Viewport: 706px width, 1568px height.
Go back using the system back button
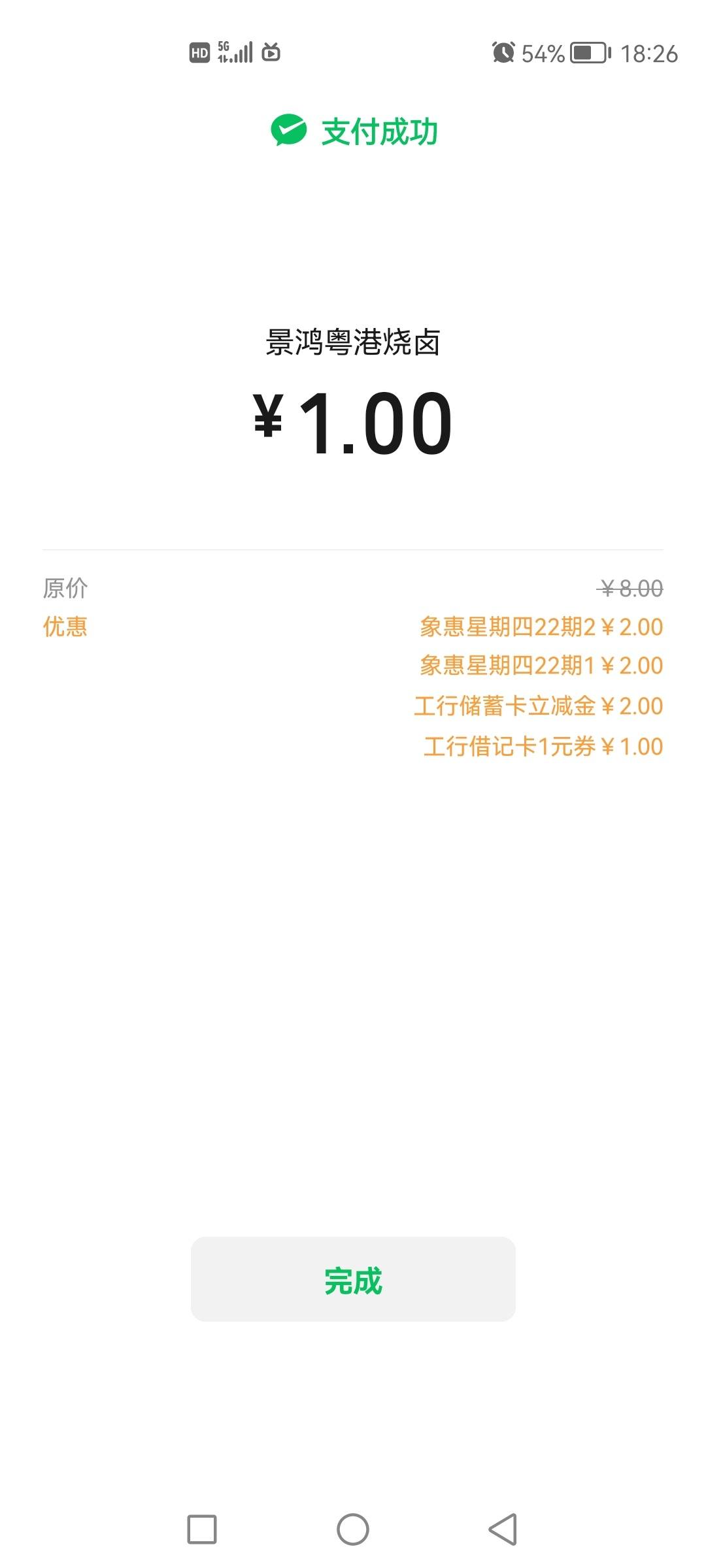point(503,1529)
